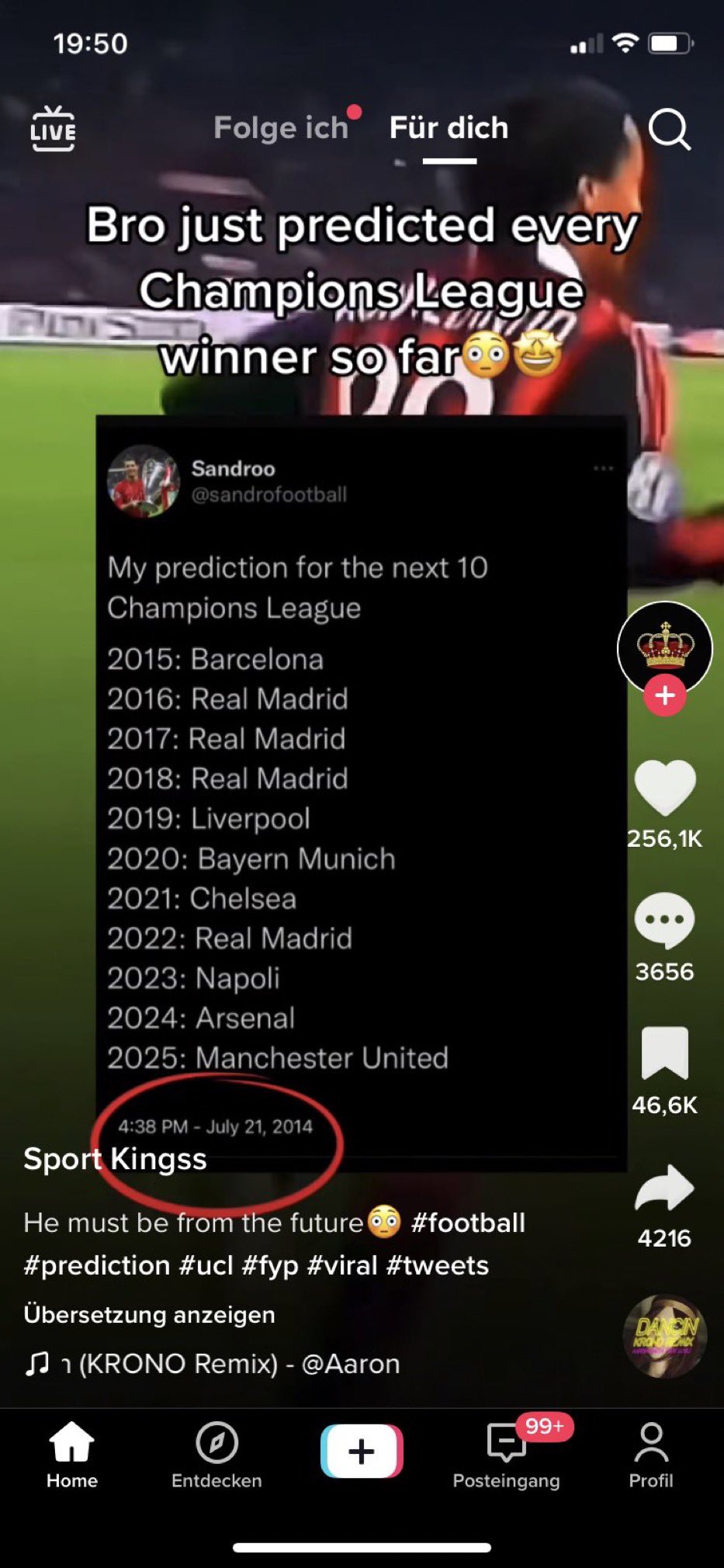Bookmark this video
This screenshot has height=1568, width=724.
664,1053
